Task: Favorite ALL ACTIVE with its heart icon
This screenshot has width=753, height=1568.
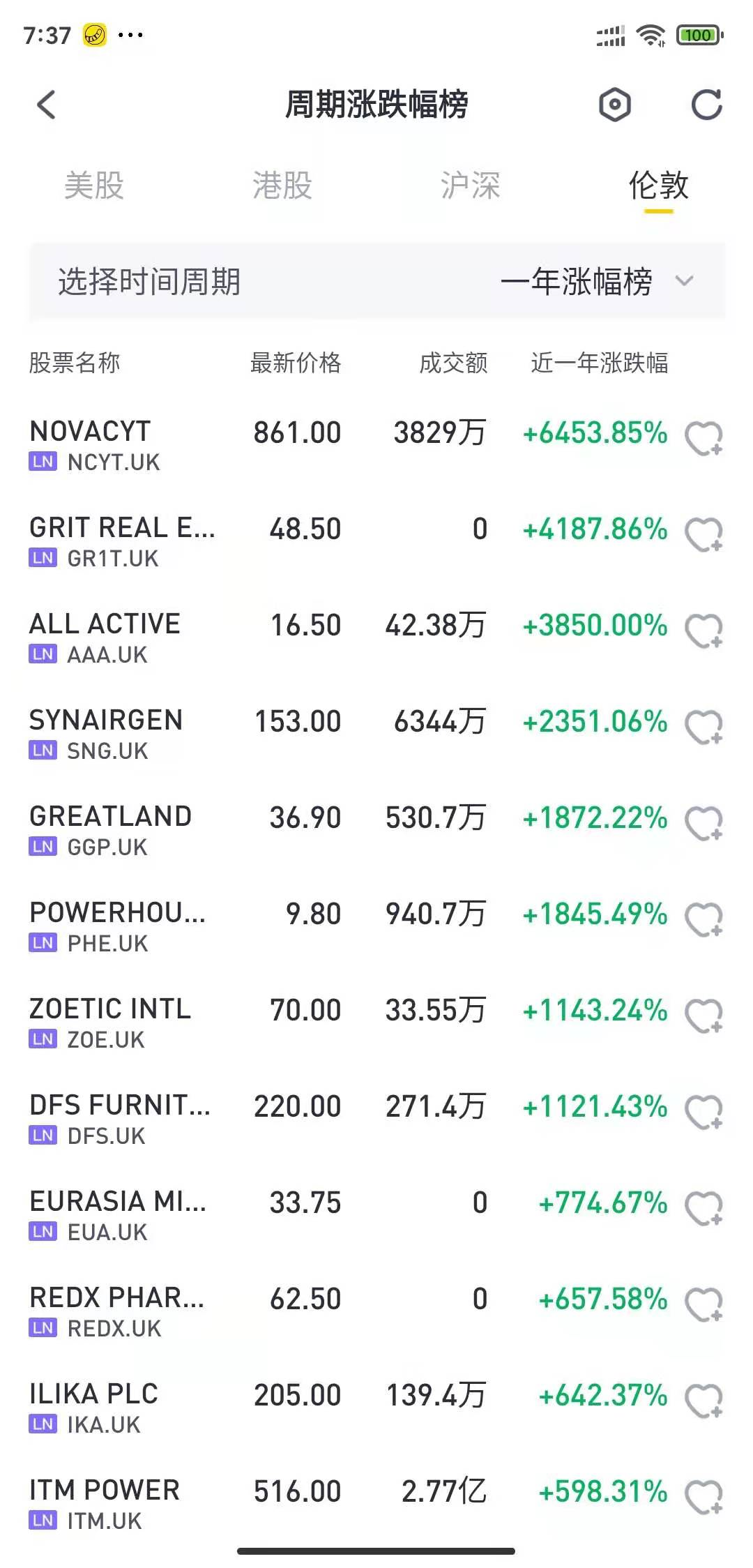Action: (704, 631)
